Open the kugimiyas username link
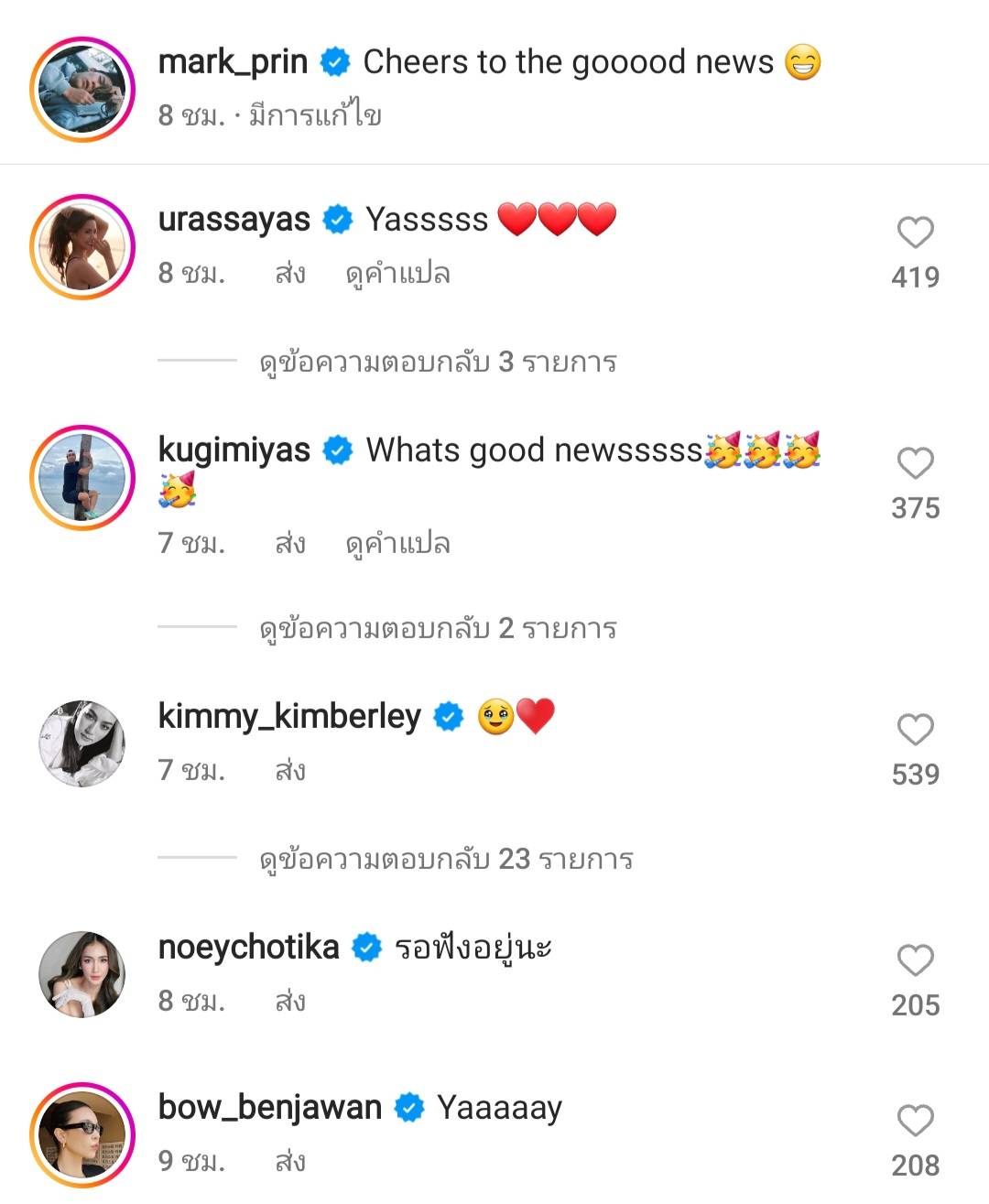Image resolution: width=989 pixels, height=1204 pixels. (234, 450)
